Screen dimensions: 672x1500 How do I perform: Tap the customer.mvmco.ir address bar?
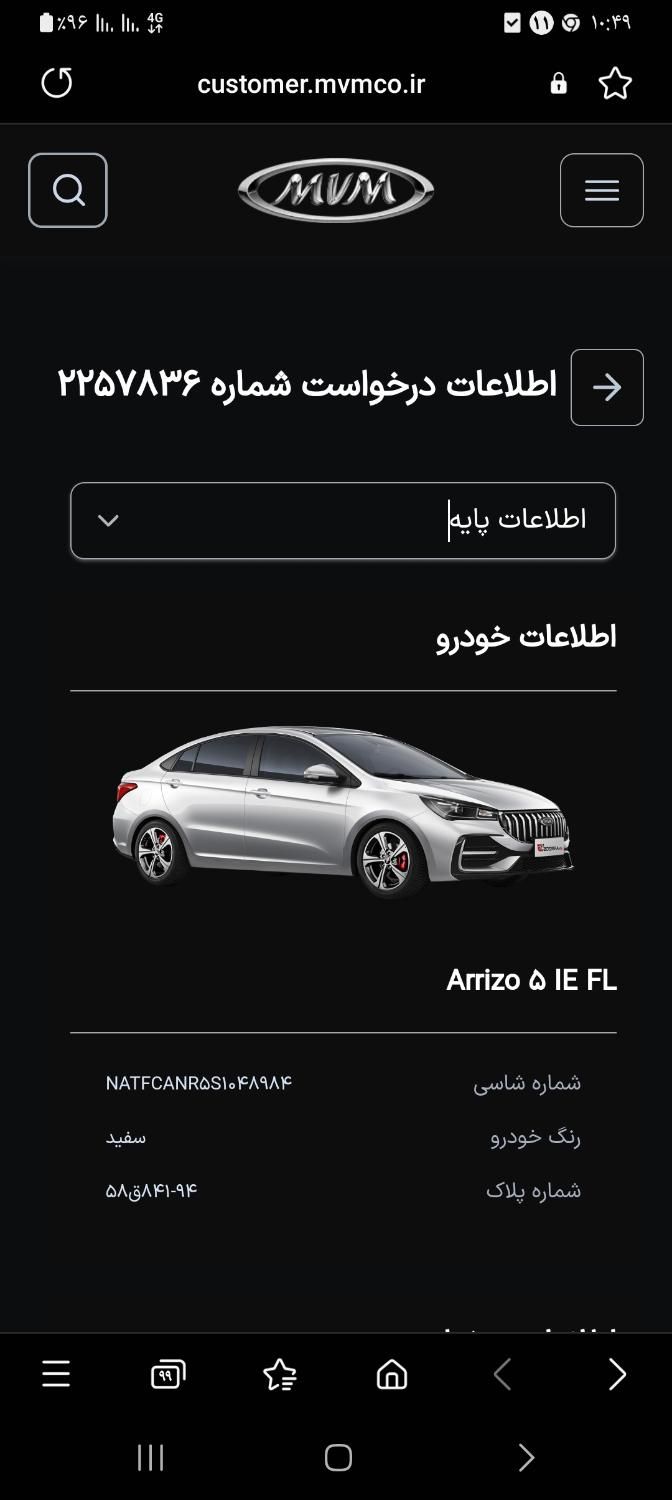(311, 84)
